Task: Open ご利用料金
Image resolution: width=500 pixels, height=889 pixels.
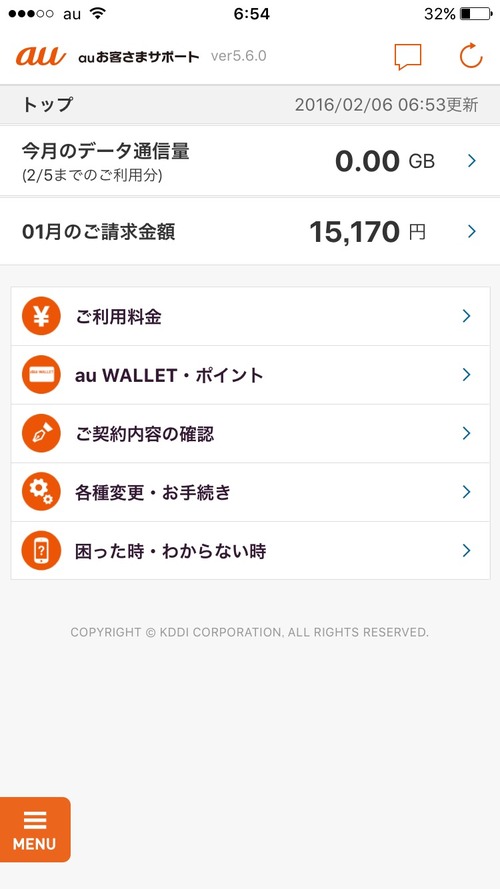Action: 250,316
